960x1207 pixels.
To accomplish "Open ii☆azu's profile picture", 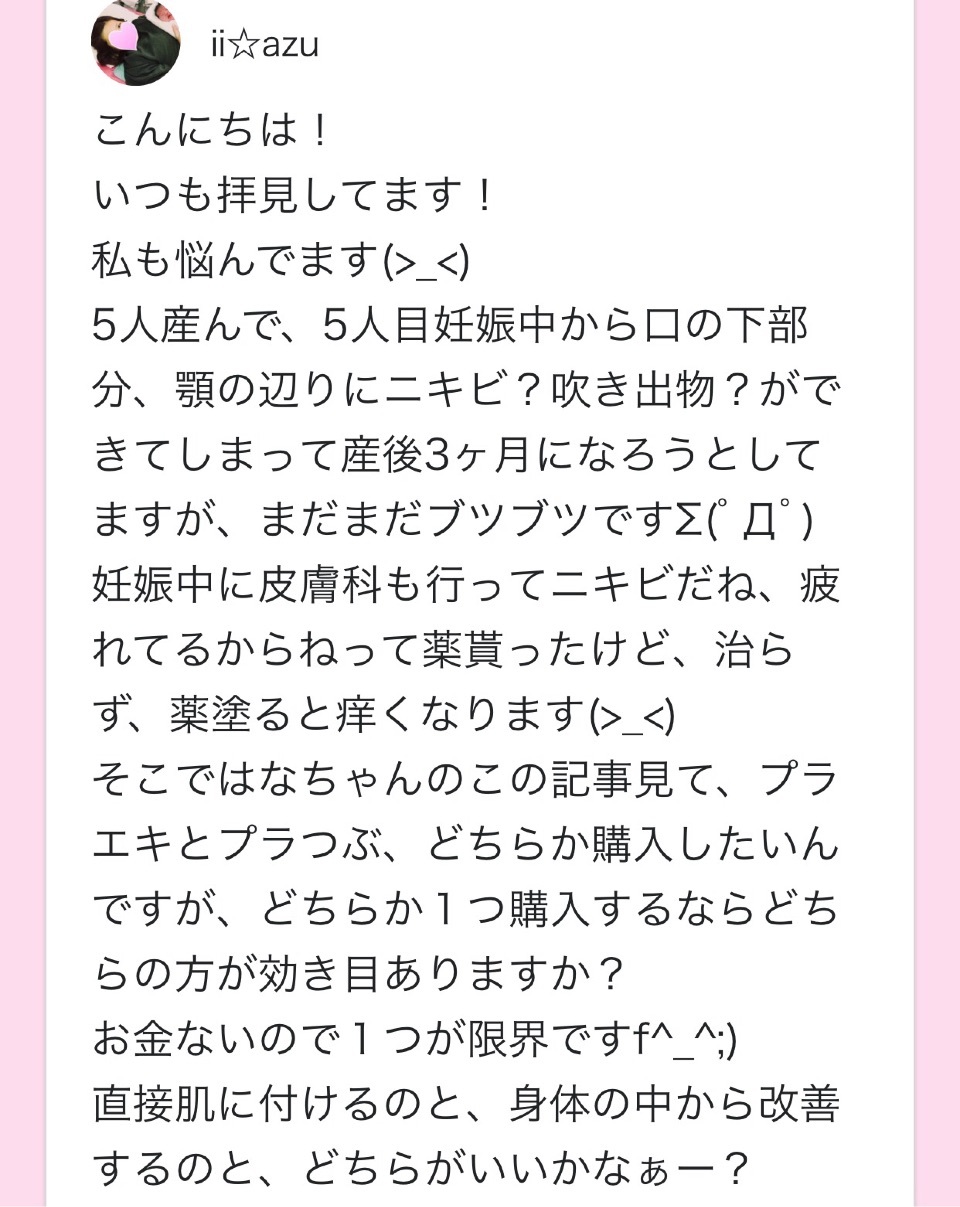I will point(137,43).
